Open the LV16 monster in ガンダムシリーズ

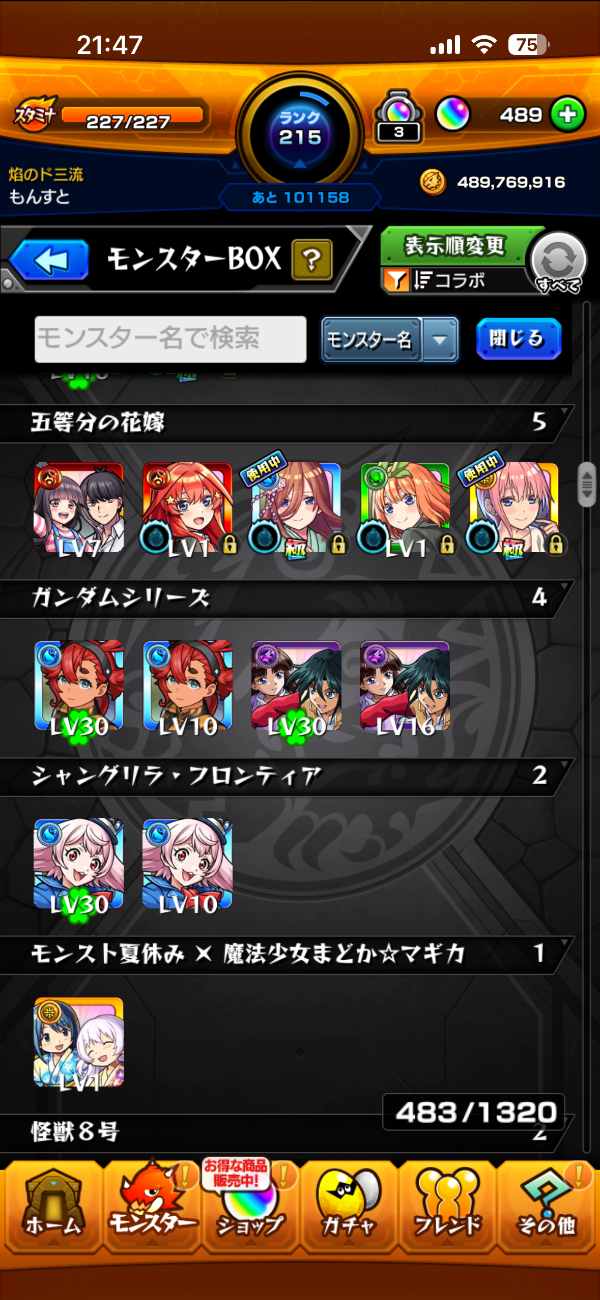[405, 686]
